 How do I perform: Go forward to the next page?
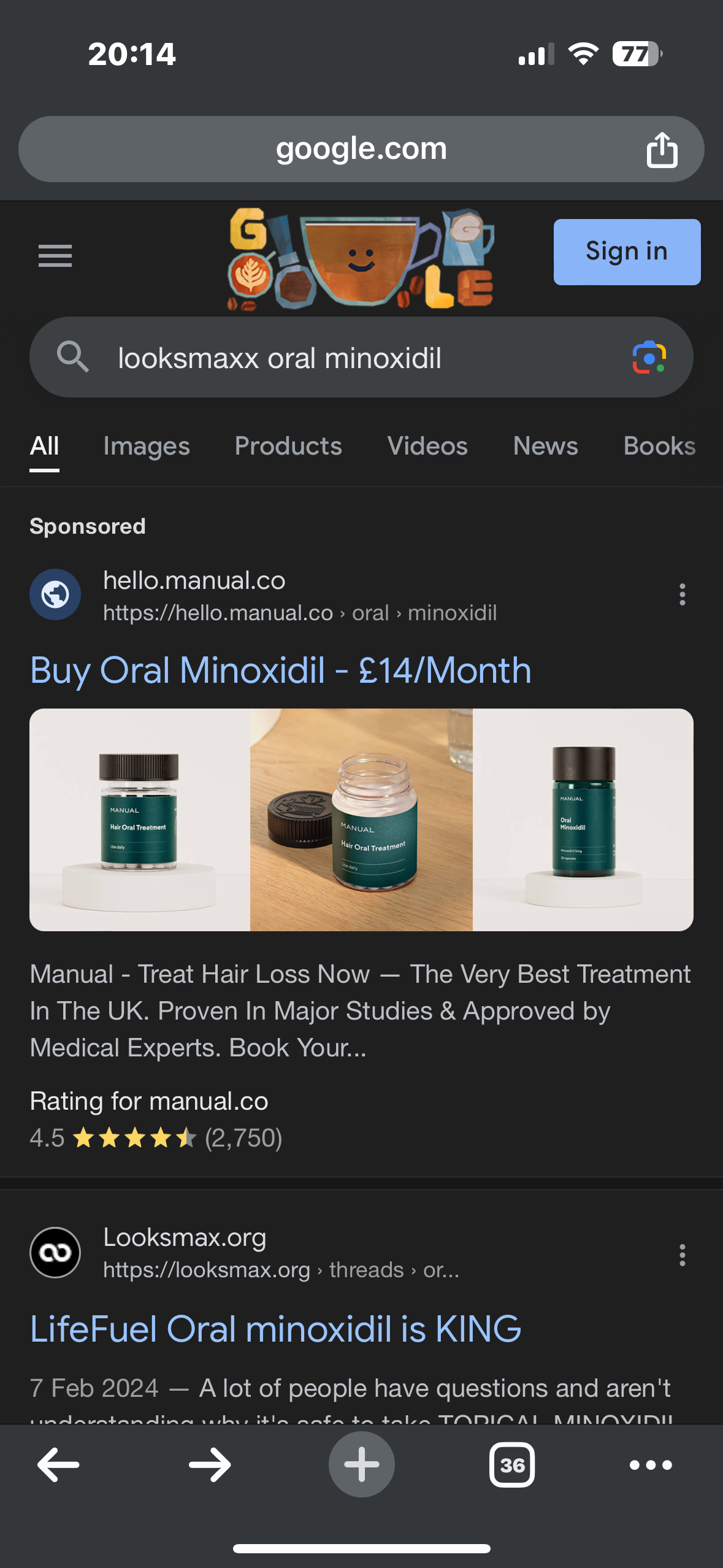click(x=210, y=1465)
